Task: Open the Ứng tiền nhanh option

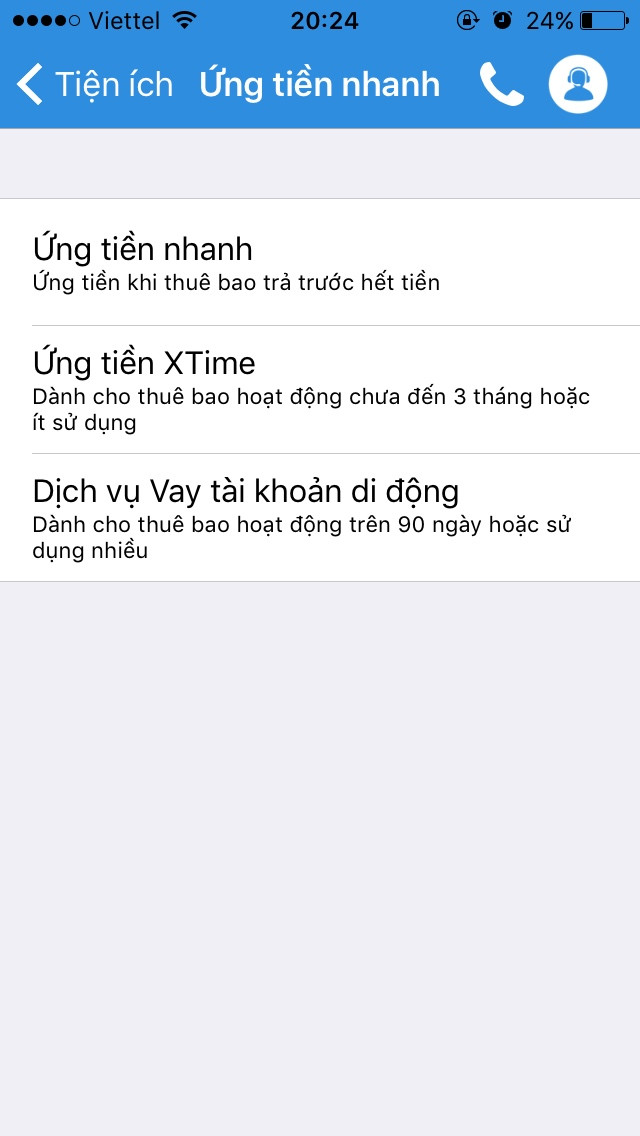Action: 320,262
